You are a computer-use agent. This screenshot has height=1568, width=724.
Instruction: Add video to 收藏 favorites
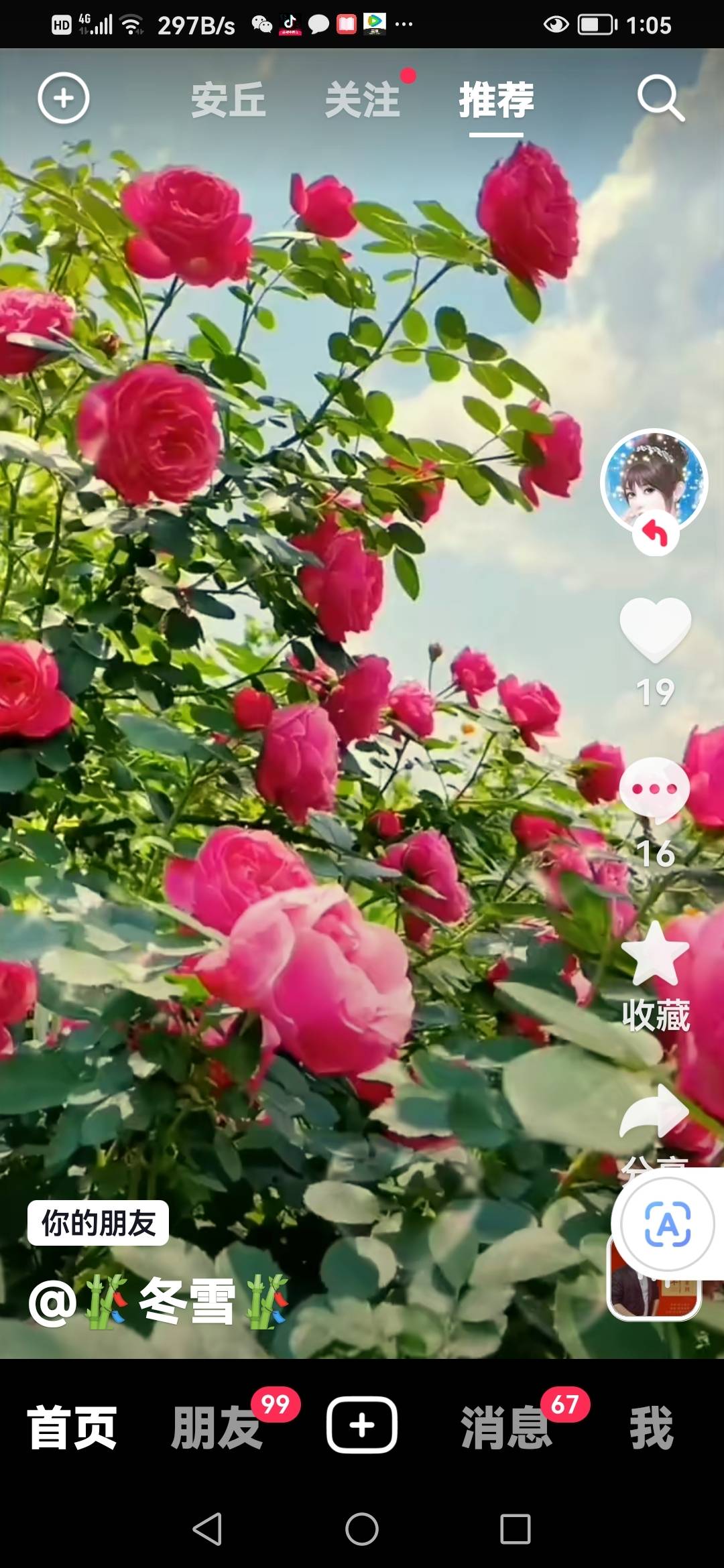click(655, 955)
